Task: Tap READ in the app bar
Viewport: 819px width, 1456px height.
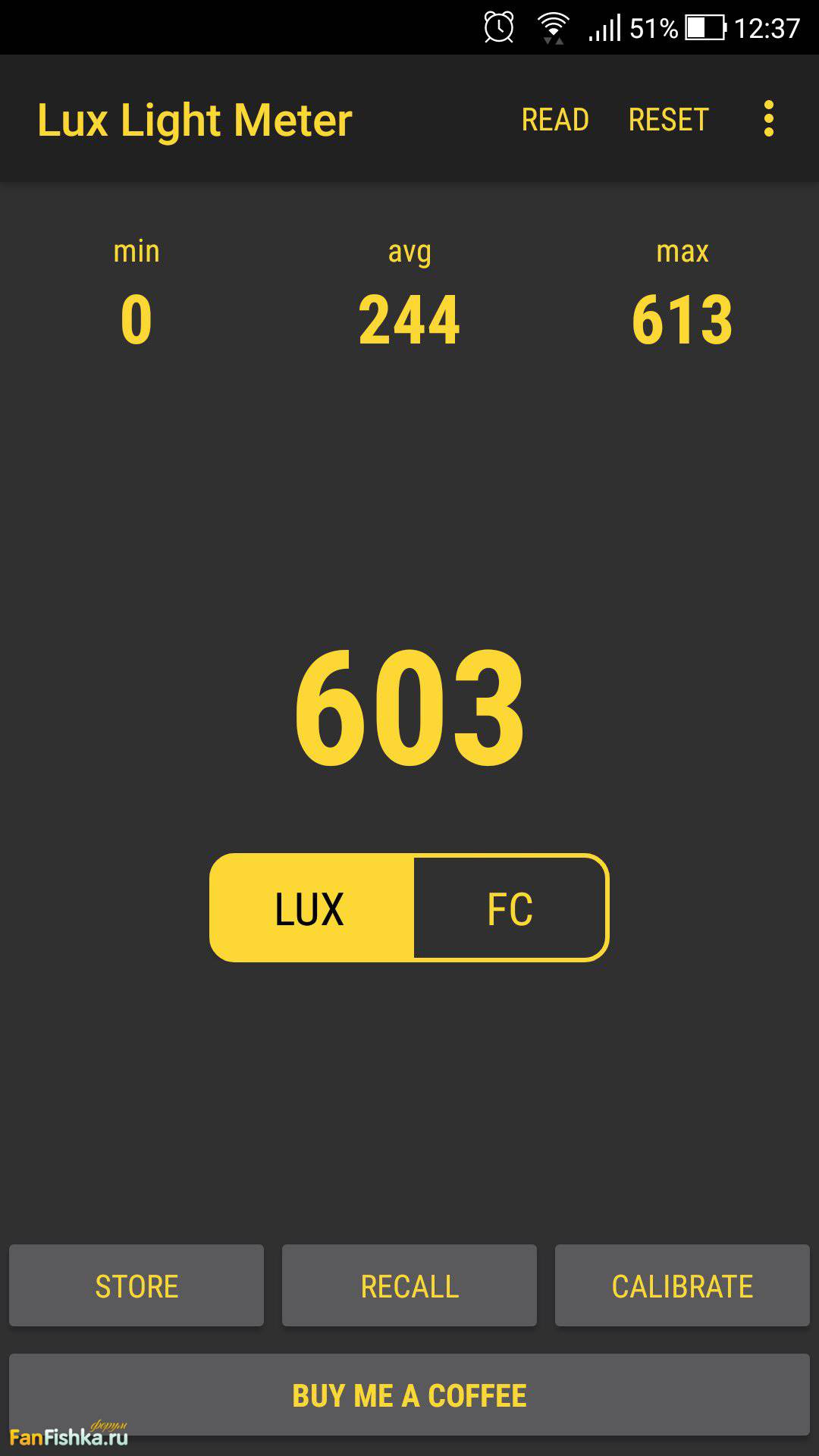Action: [x=555, y=120]
